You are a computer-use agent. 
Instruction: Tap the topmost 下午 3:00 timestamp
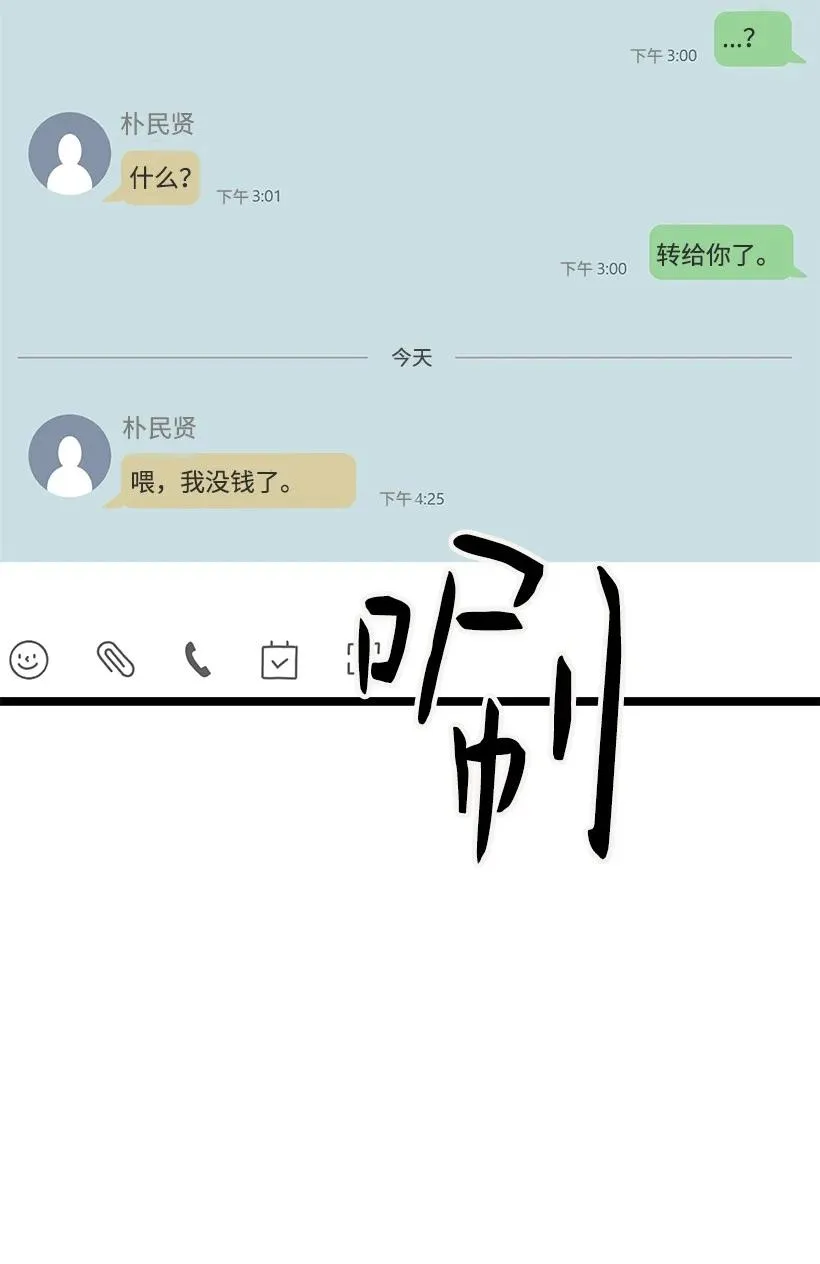(x=664, y=57)
